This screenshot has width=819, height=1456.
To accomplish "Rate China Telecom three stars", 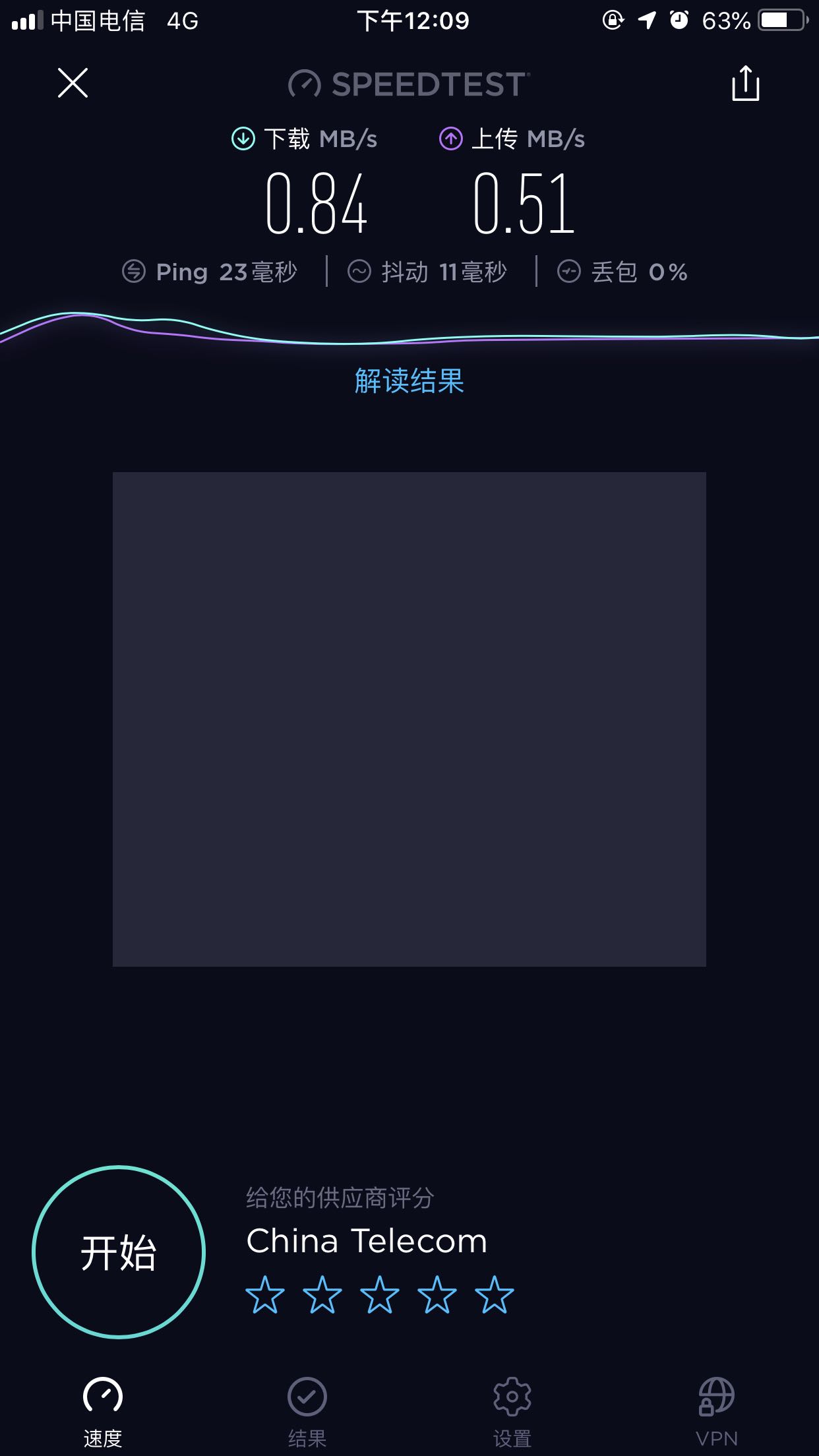I will click(x=380, y=1294).
